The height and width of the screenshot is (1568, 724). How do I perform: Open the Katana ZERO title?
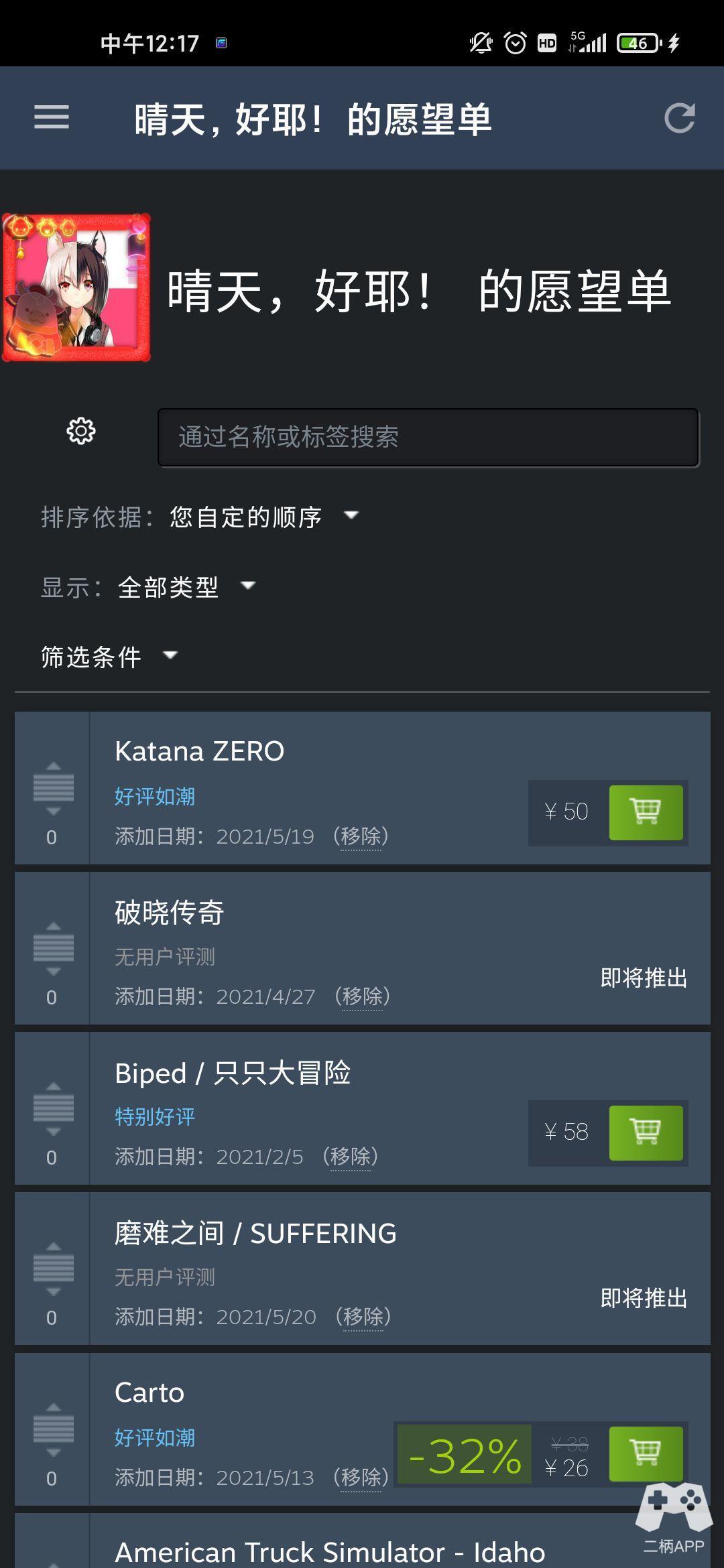click(199, 751)
